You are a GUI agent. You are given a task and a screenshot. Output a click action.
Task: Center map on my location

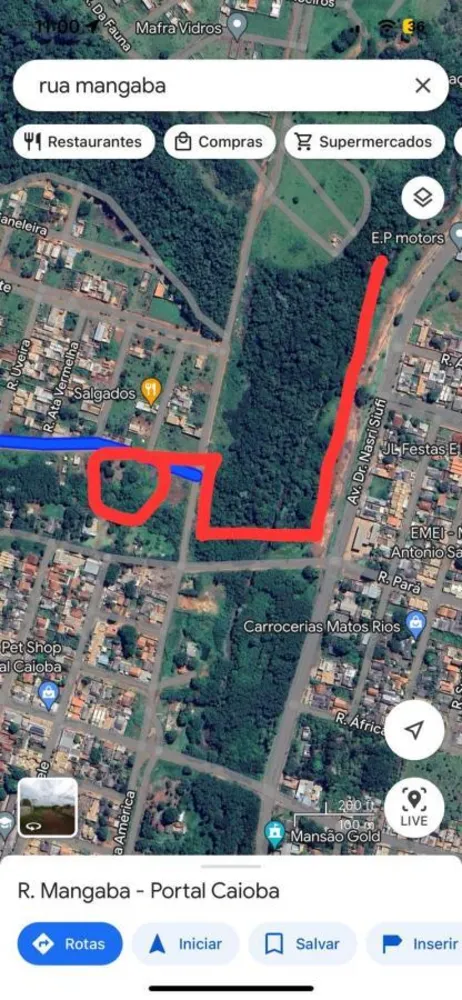click(415, 730)
